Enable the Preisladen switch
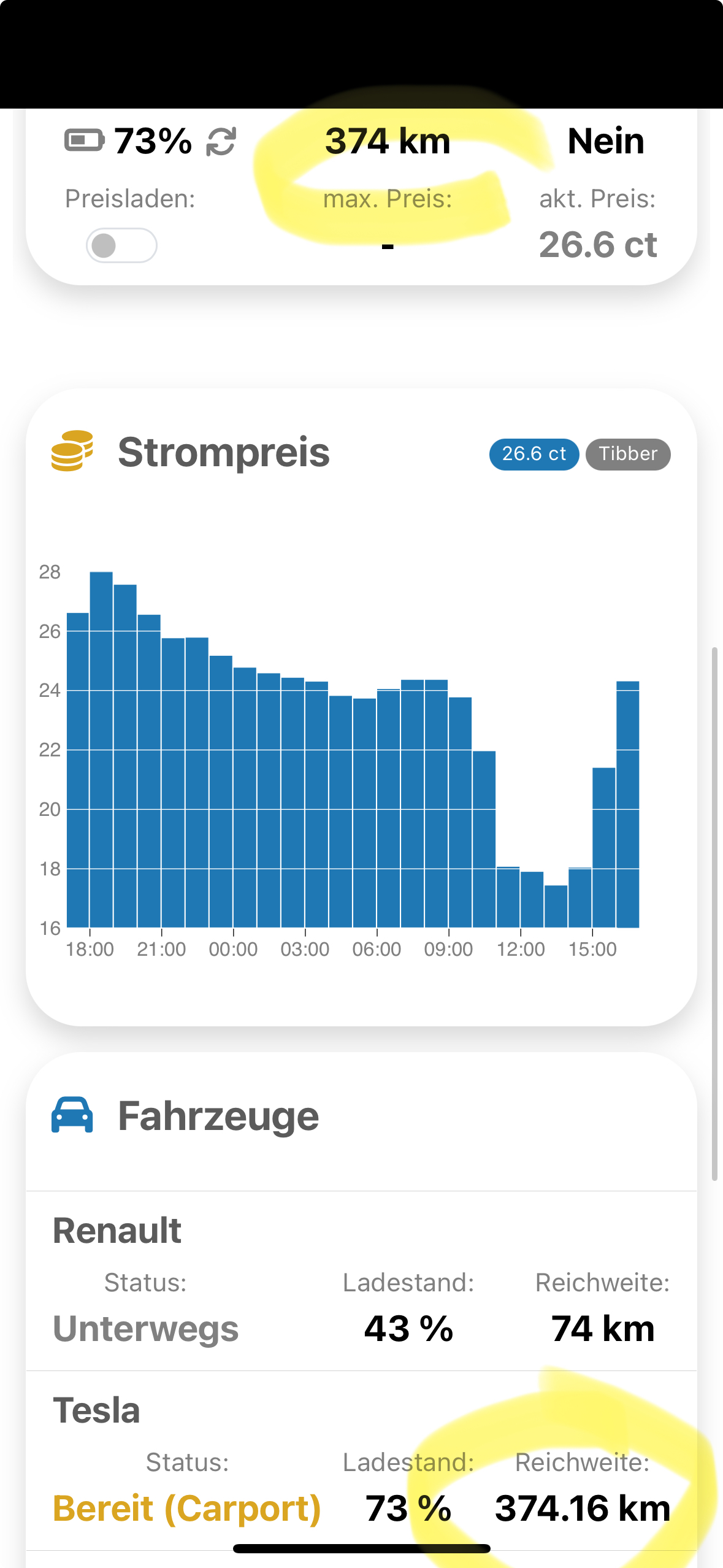This screenshot has width=723, height=1568. click(121, 245)
